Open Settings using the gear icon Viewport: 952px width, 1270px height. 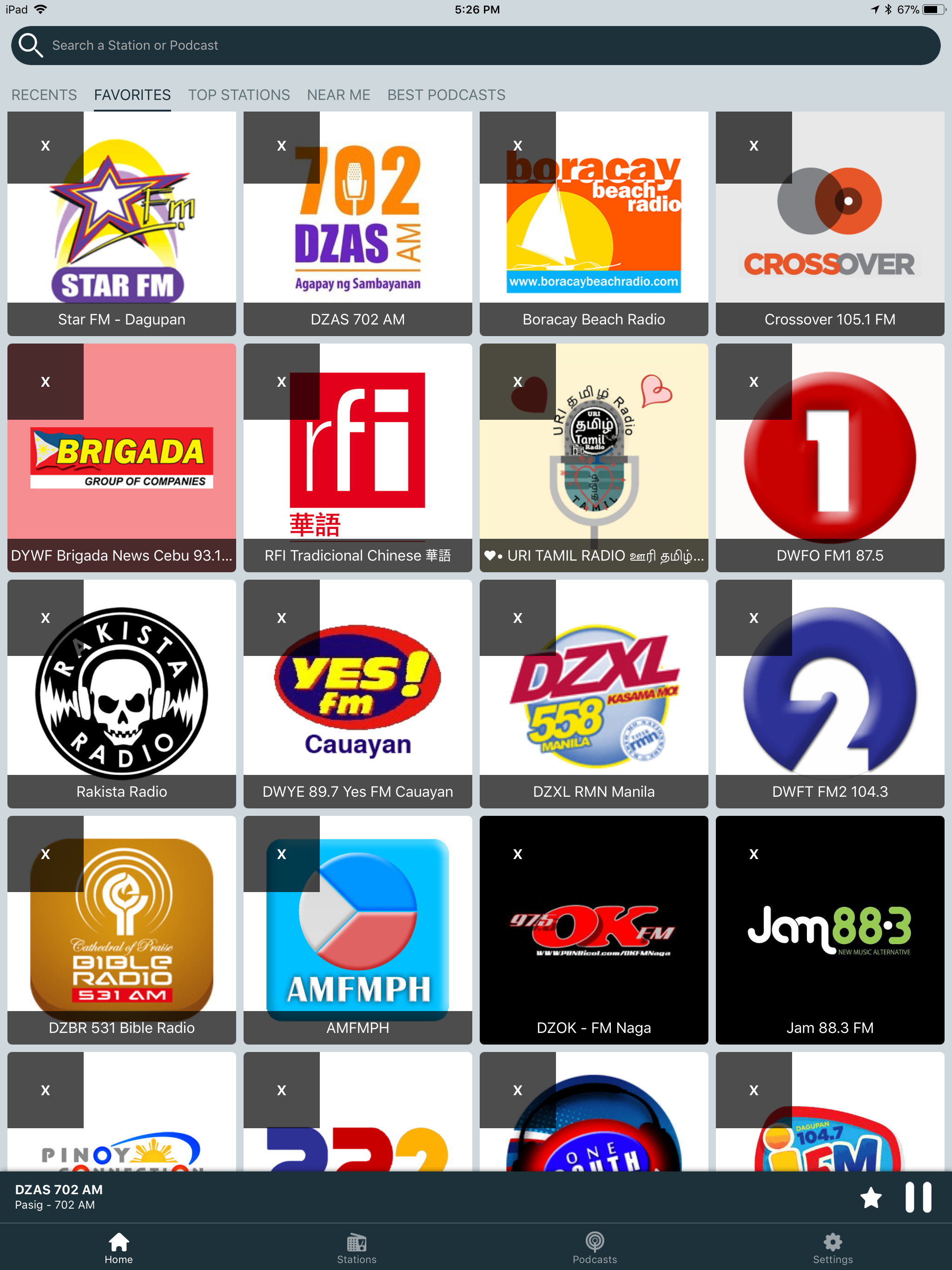coord(833,1246)
